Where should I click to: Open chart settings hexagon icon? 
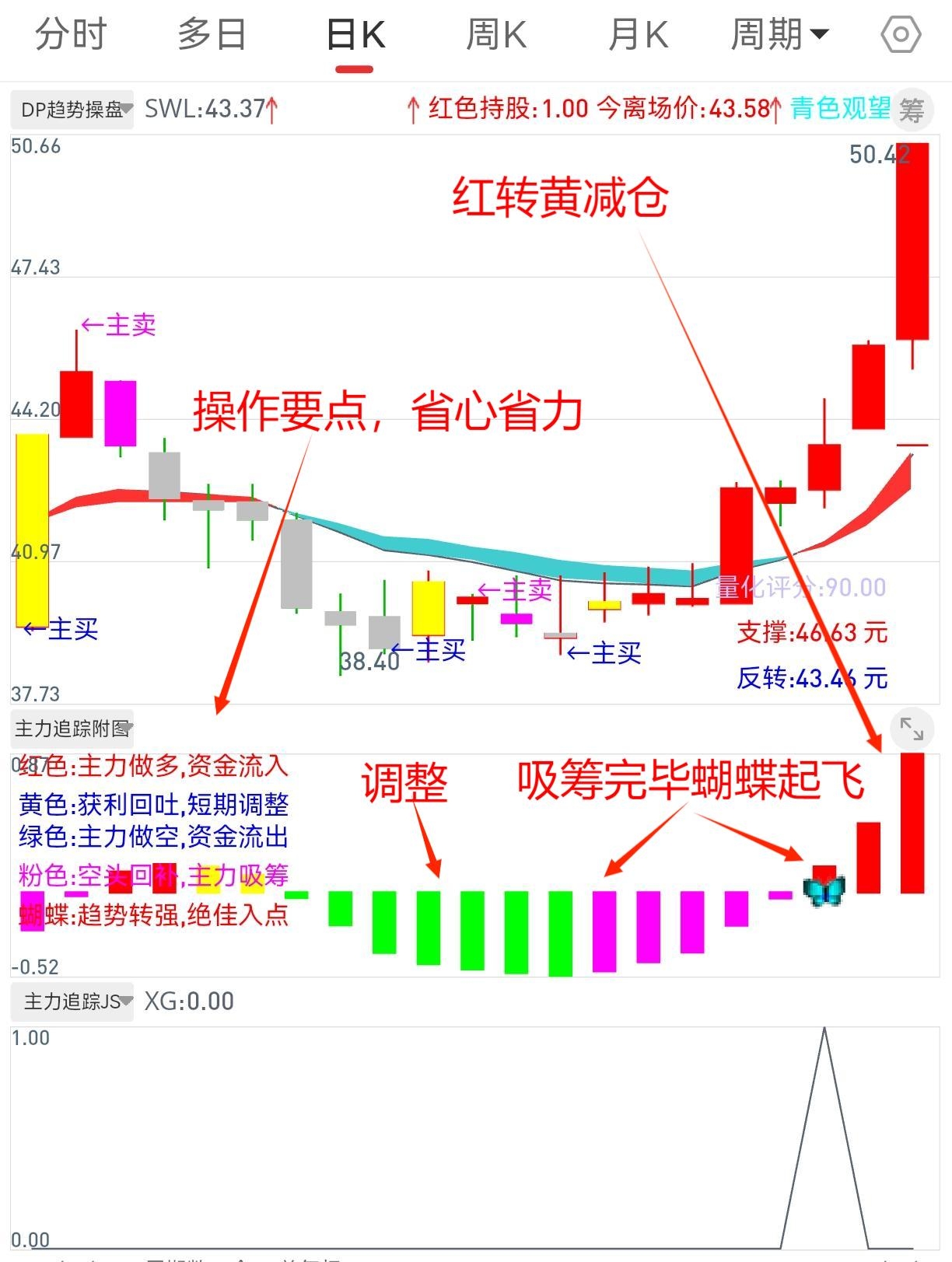[901, 35]
